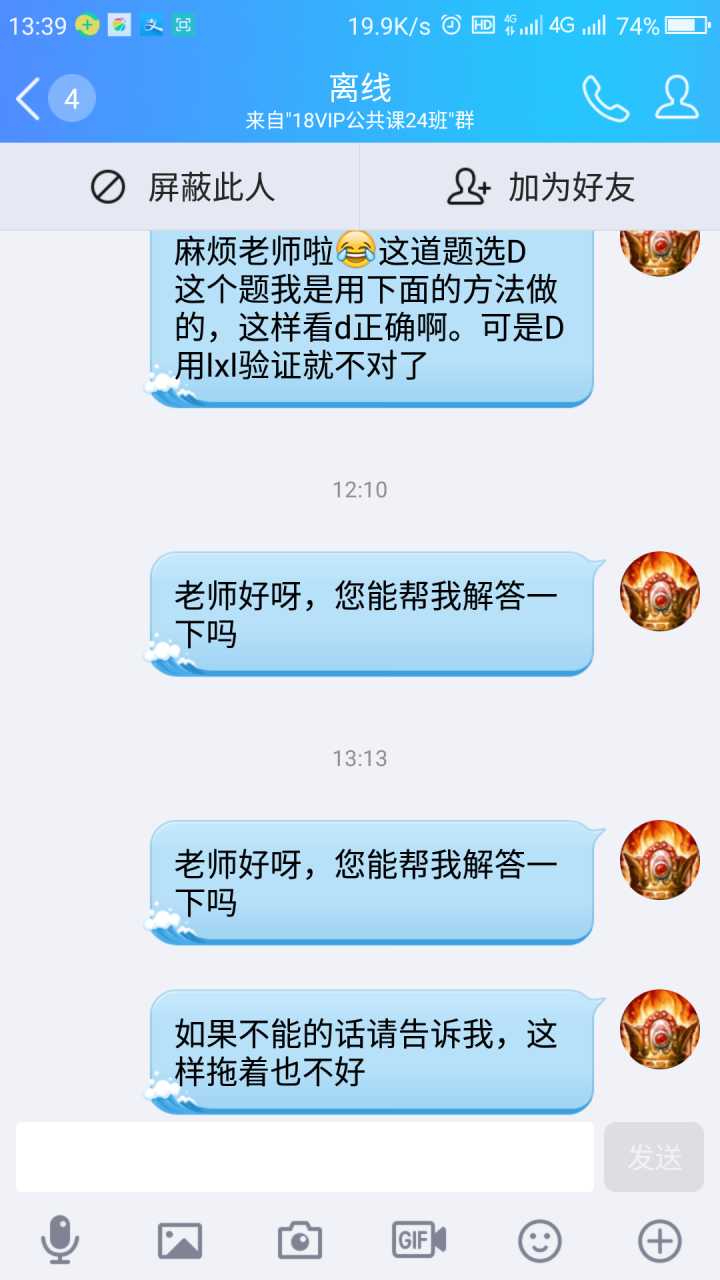Viewport: 720px width, 1280px height.
Task: Open the camera to take a photo
Action: click(299, 1241)
